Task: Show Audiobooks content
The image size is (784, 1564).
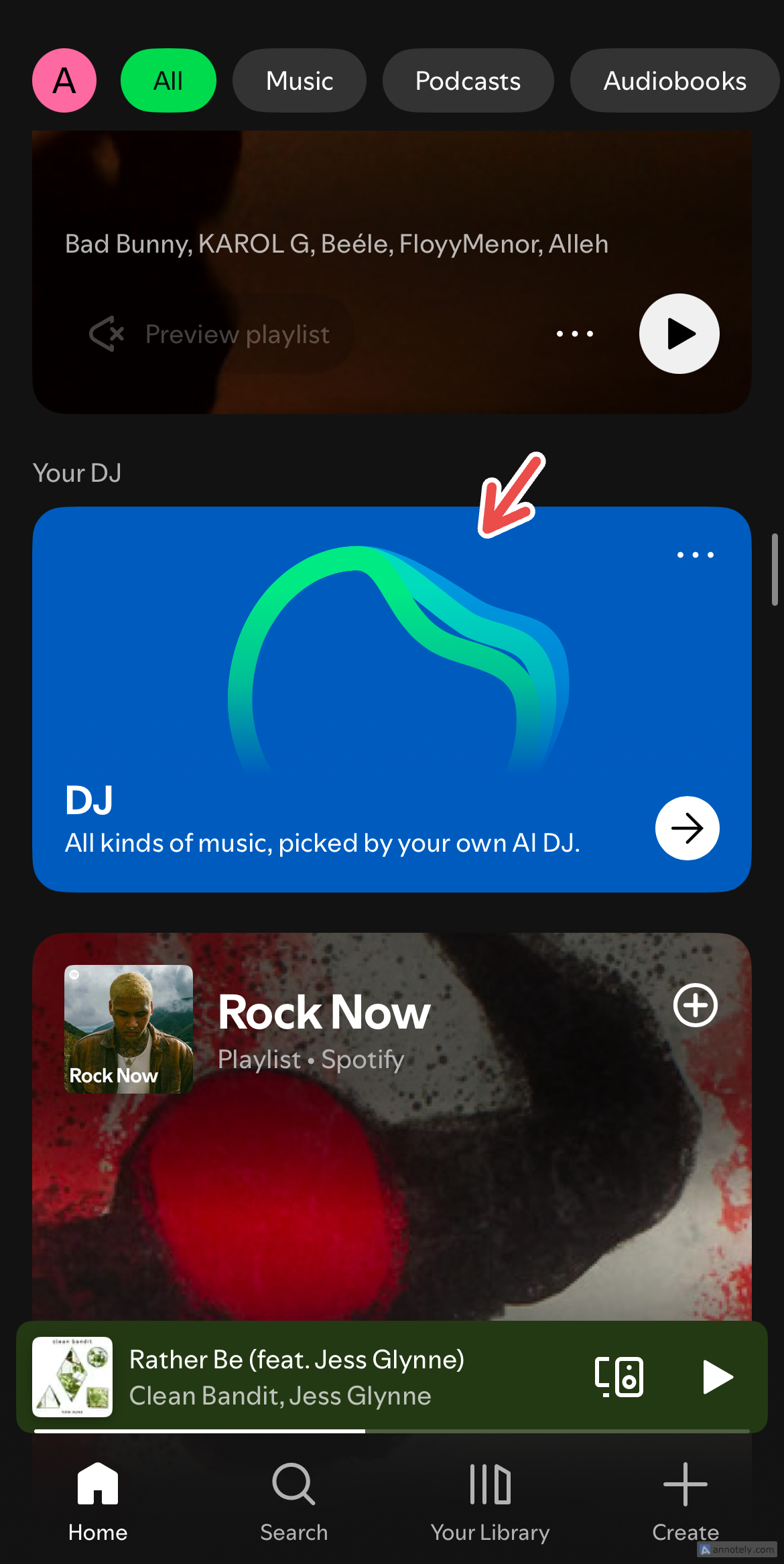Action: pyautogui.click(x=674, y=80)
